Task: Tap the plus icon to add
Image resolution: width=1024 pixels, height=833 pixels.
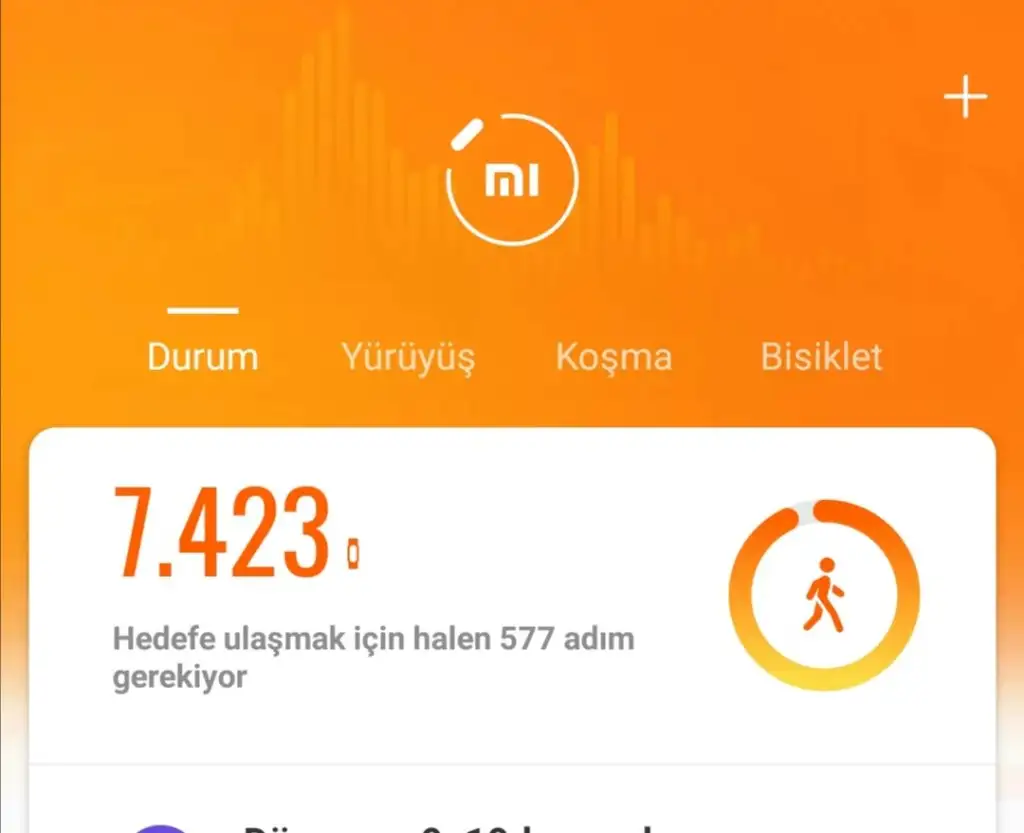Action: pos(965,98)
